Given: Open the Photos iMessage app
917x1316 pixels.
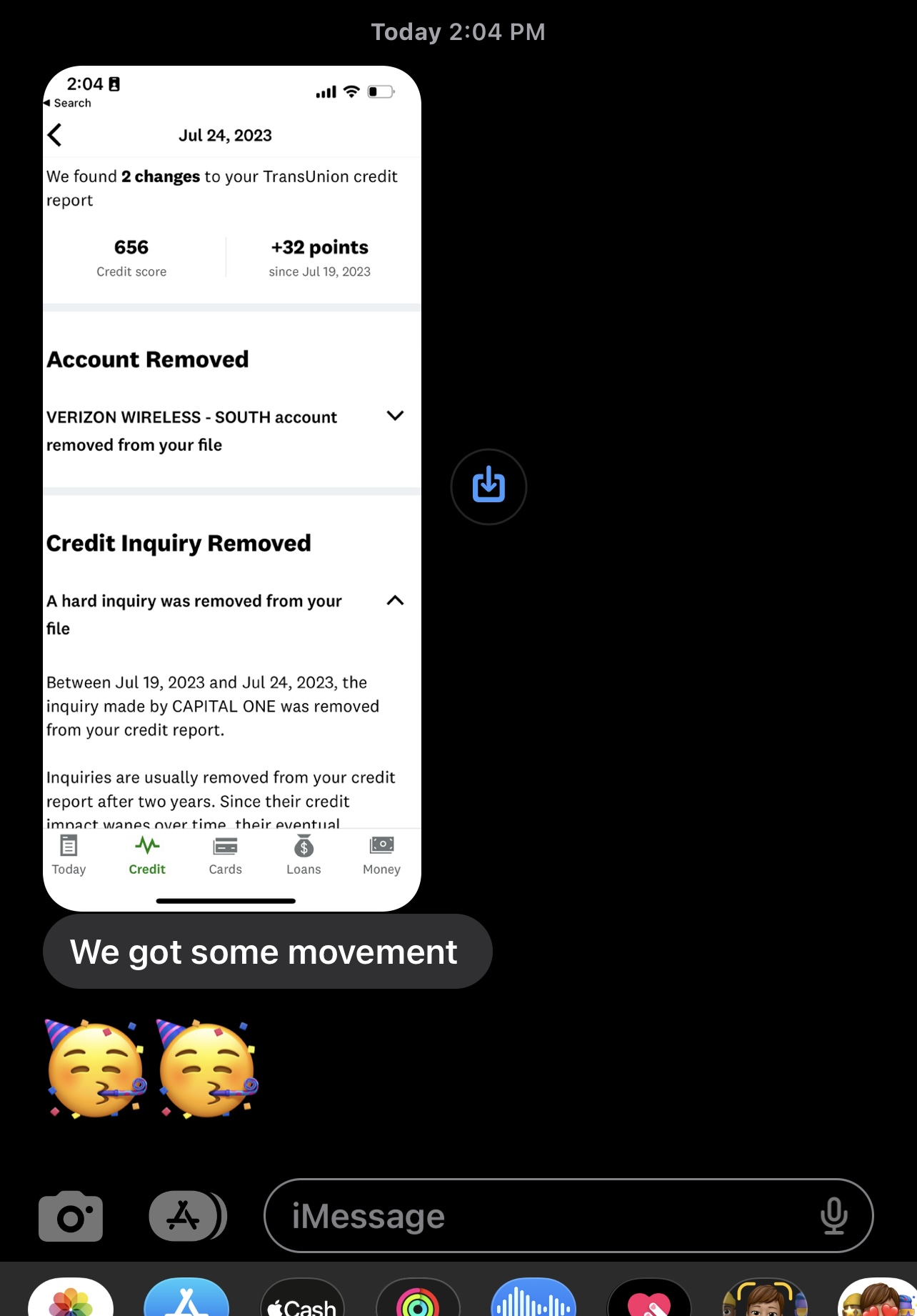Looking at the screenshot, I should [71, 1299].
